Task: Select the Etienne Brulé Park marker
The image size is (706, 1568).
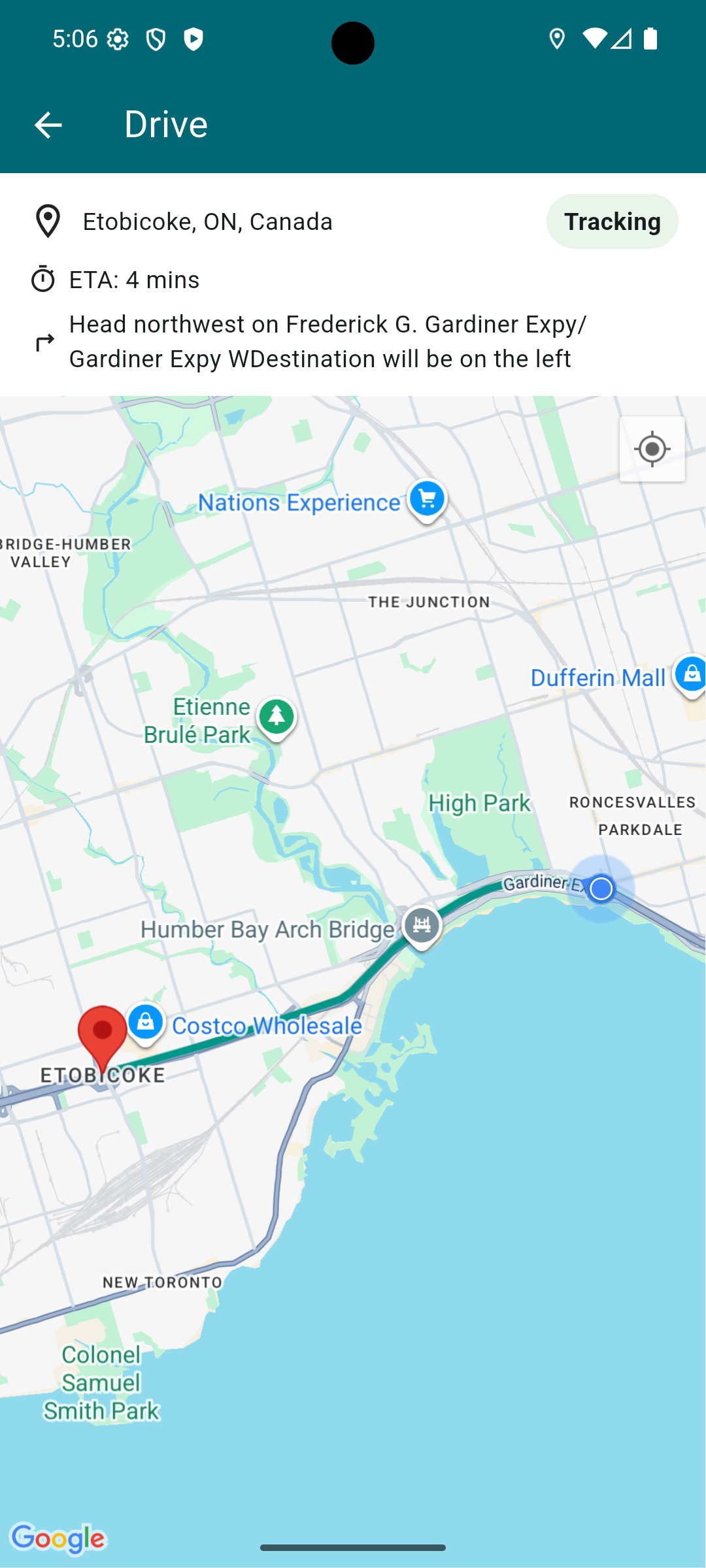Action: (277, 718)
